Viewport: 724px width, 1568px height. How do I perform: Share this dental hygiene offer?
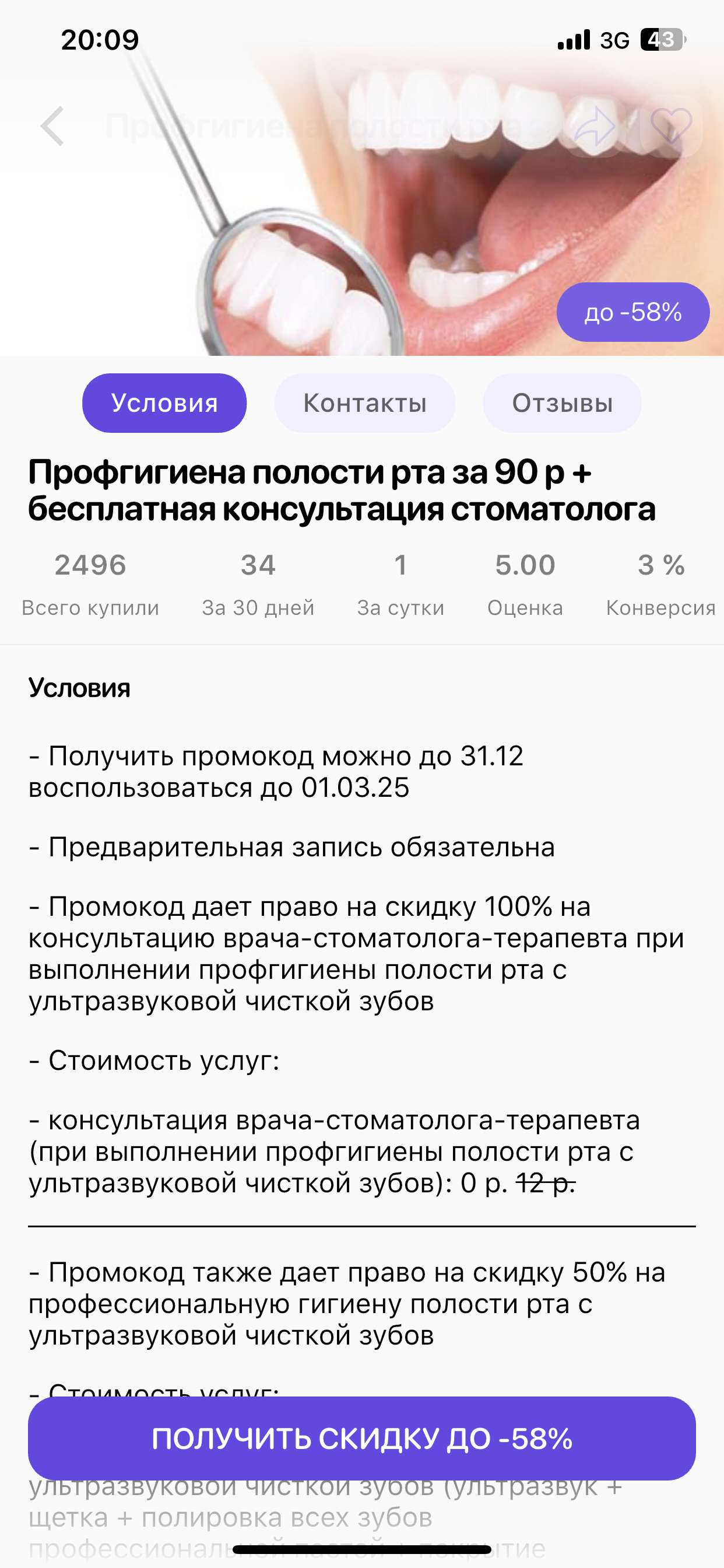point(595,127)
